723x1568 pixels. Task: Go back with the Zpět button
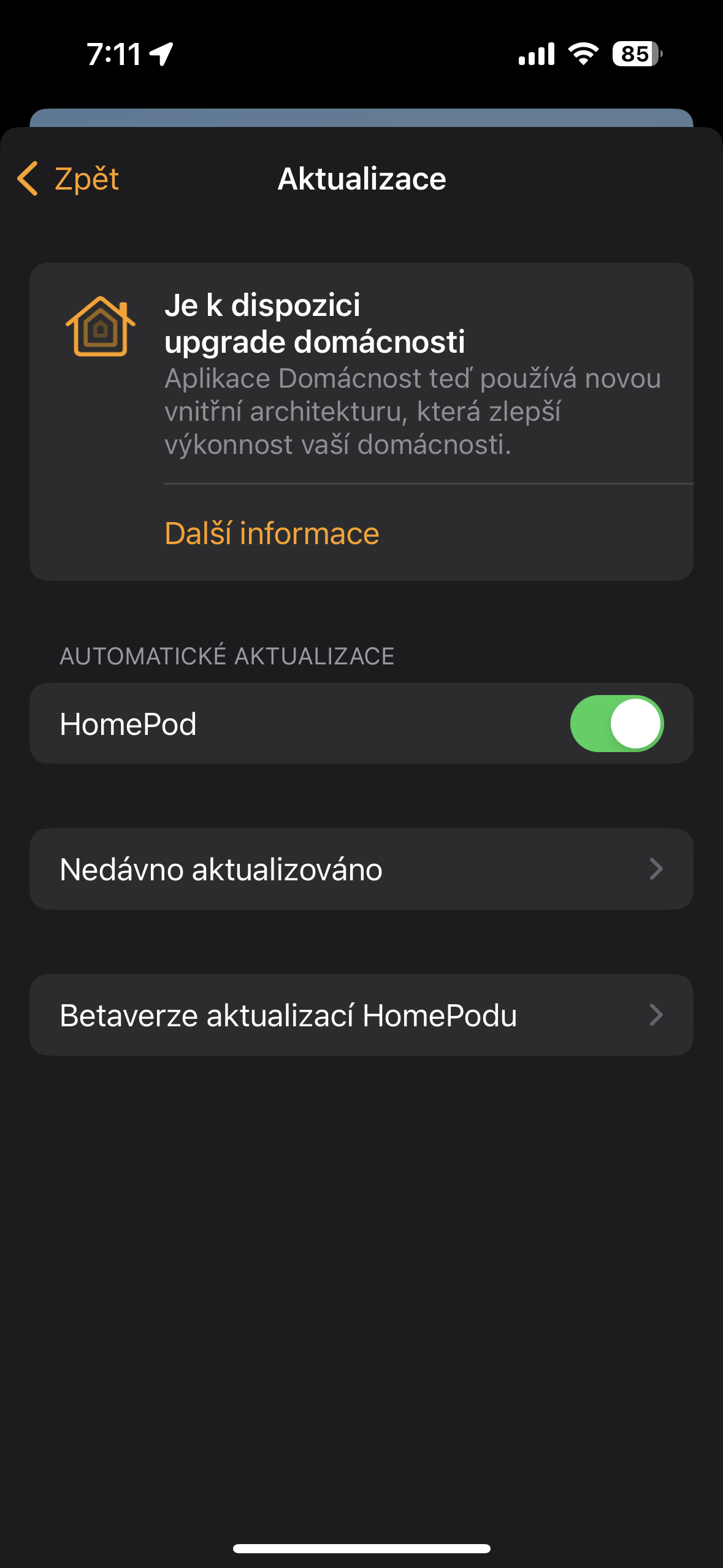(x=69, y=179)
